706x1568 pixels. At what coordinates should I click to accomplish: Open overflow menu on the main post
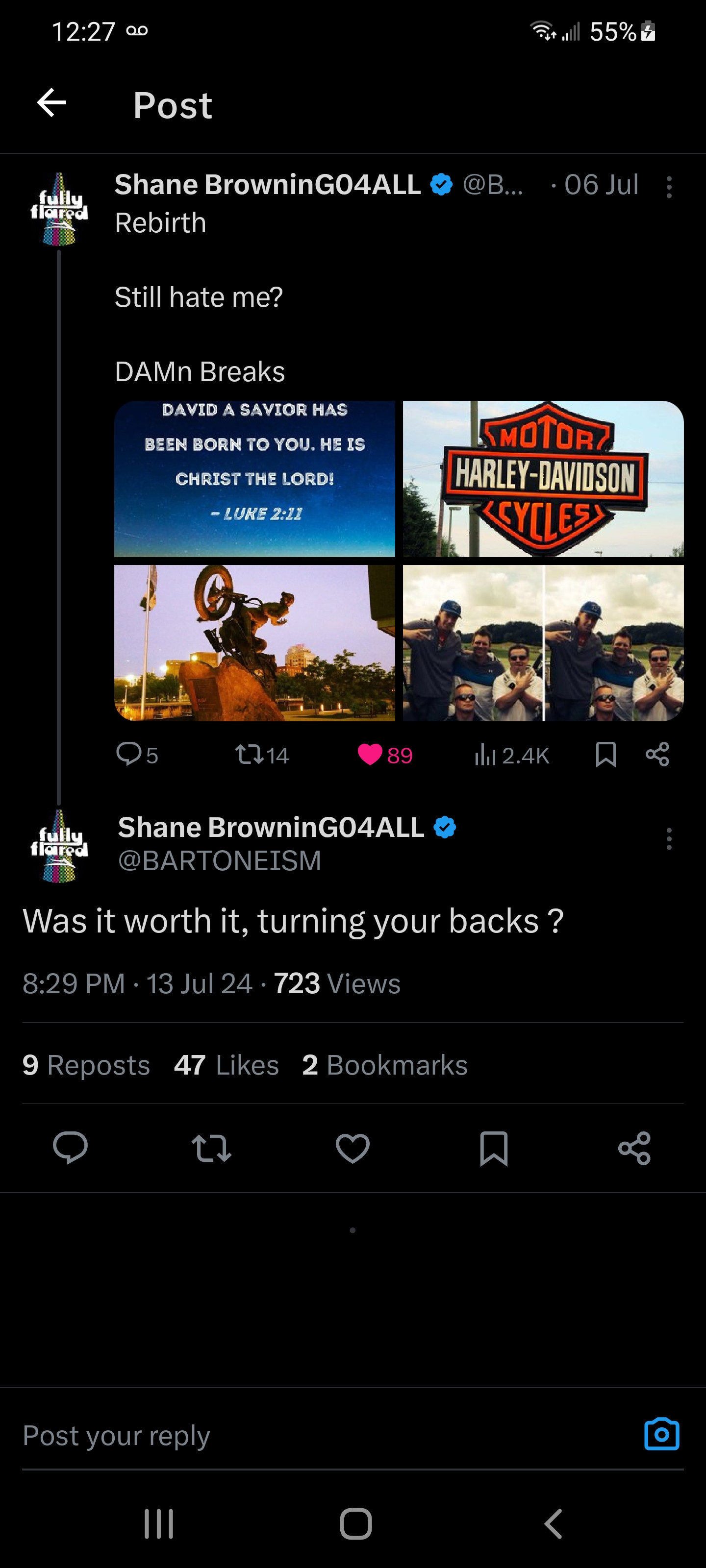pyautogui.click(x=669, y=839)
